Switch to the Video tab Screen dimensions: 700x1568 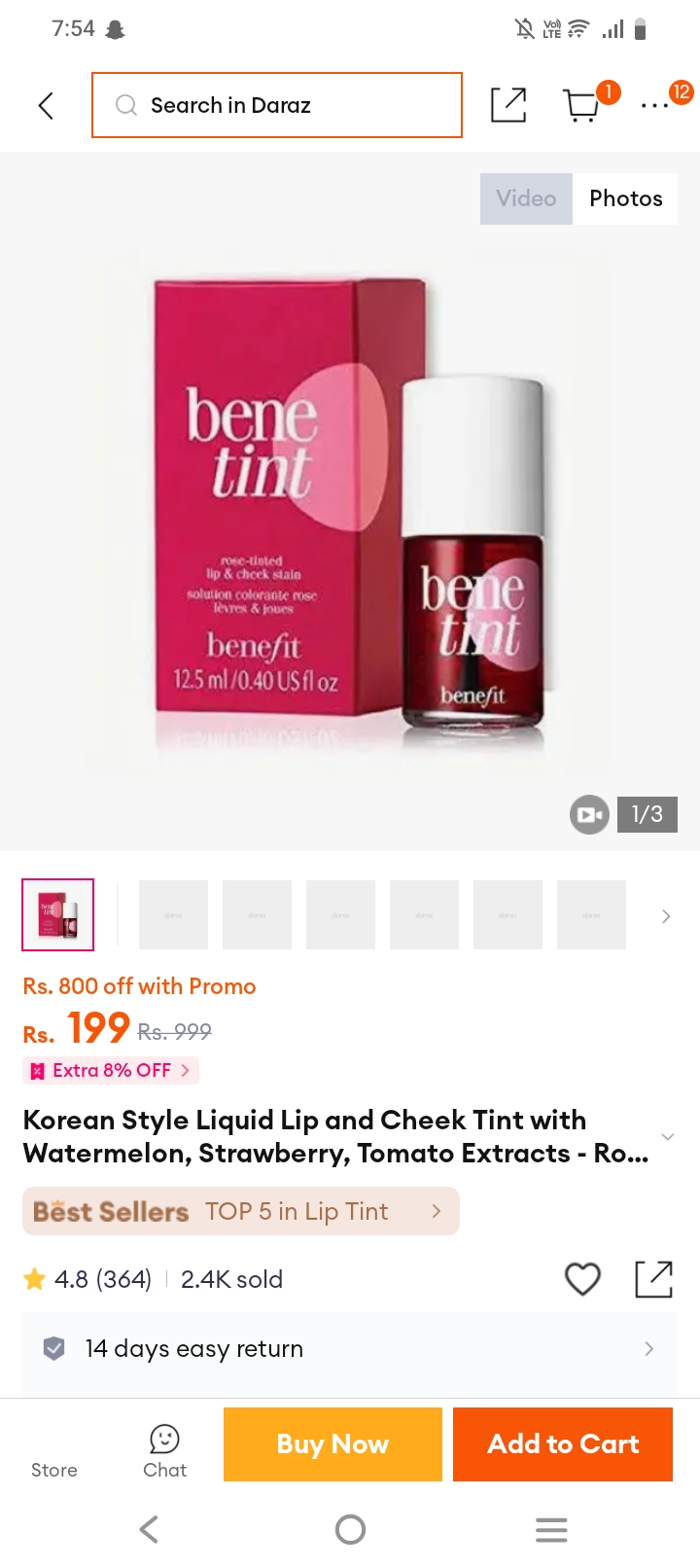526,198
